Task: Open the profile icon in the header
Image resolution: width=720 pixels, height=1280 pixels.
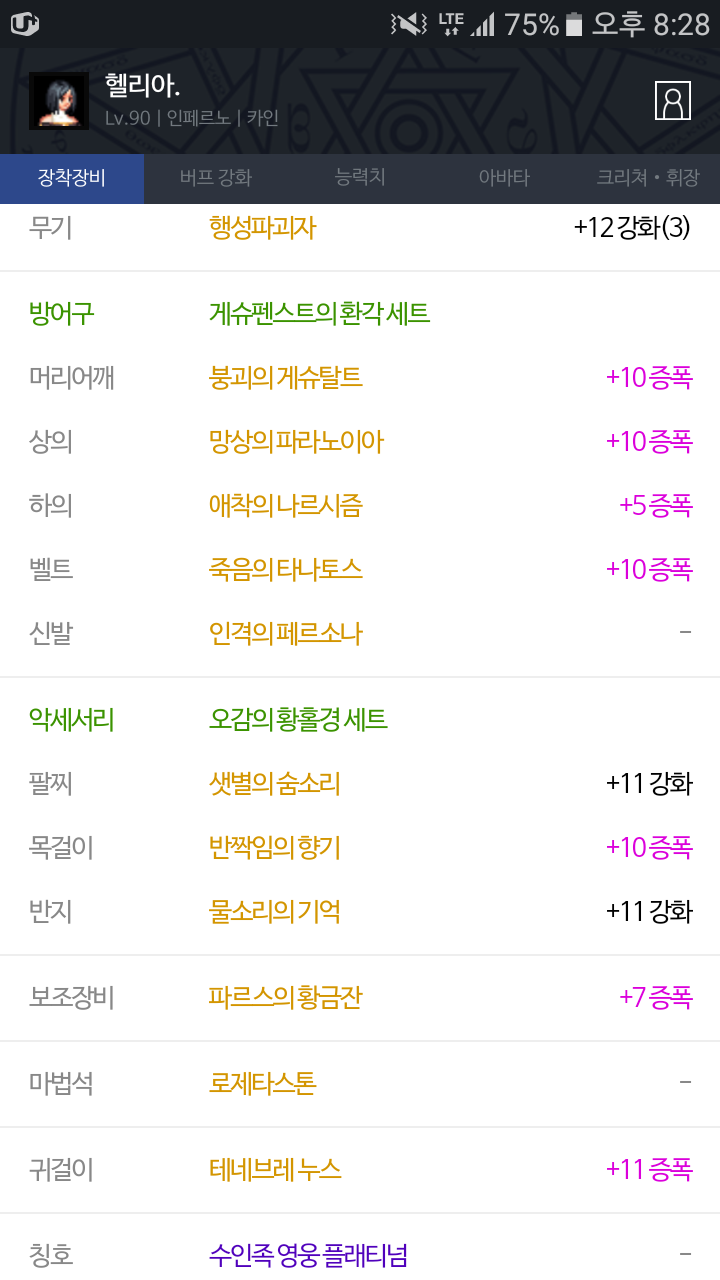Action: (x=673, y=101)
